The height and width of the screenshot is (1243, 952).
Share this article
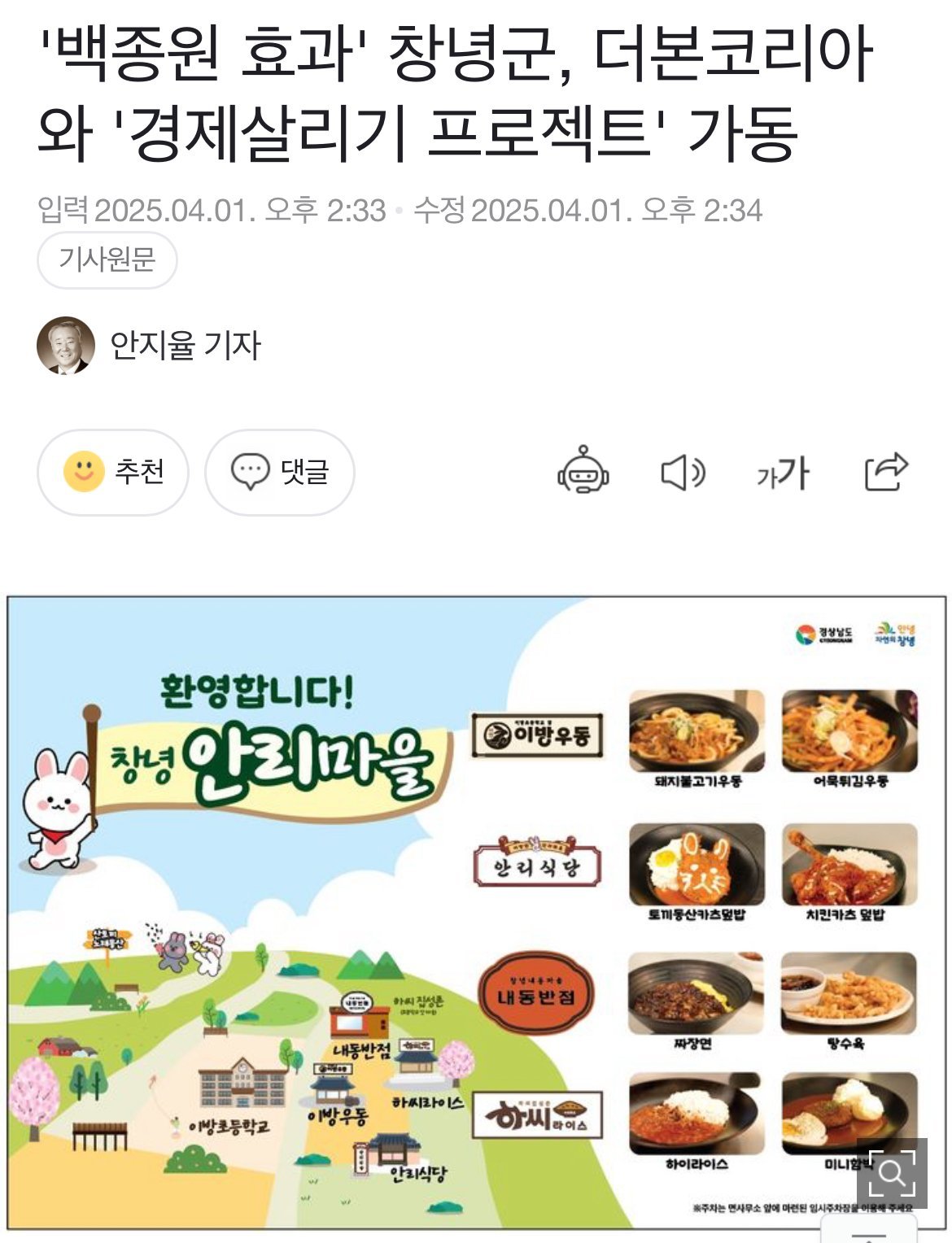pos(885,471)
